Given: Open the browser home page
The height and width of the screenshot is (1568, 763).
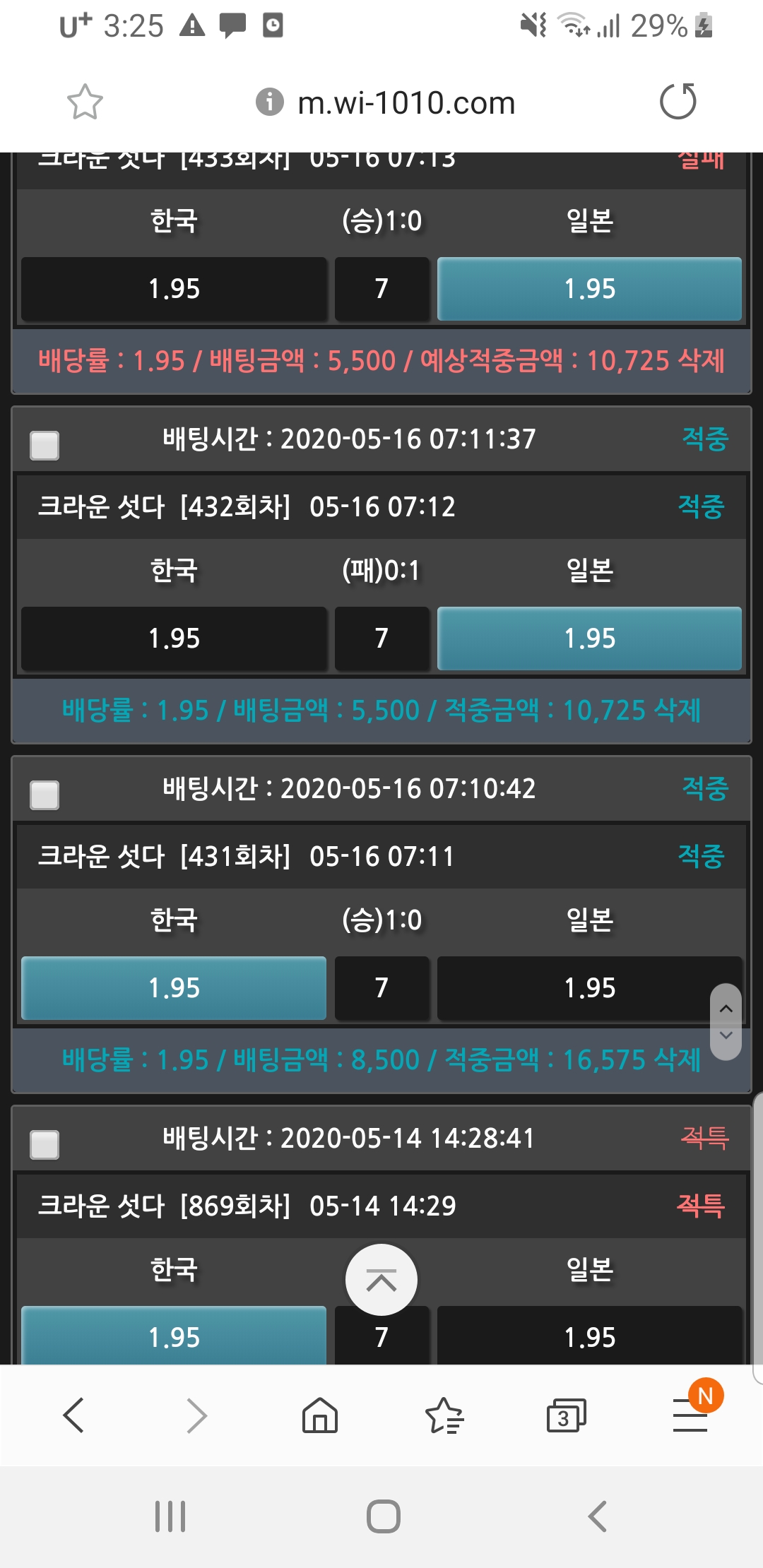Looking at the screenshot, I should [x=320, y=1415].
